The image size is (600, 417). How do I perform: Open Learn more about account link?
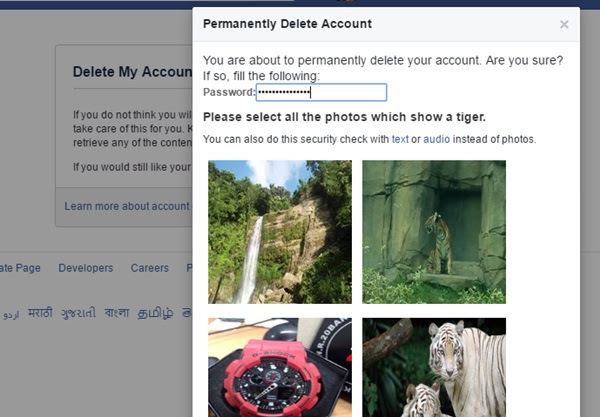[127, 206]
